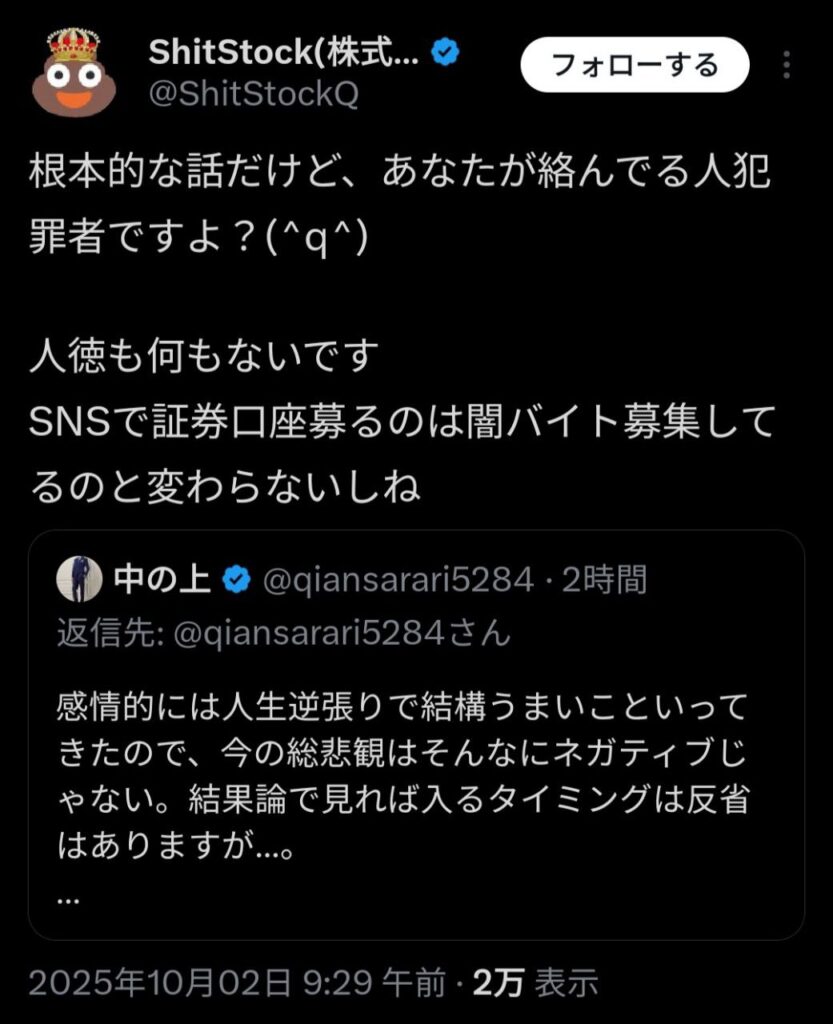The width and height of the screenshot is (833, 1024).
Task: View the @ShitStockQ profile
Action: 253,95
